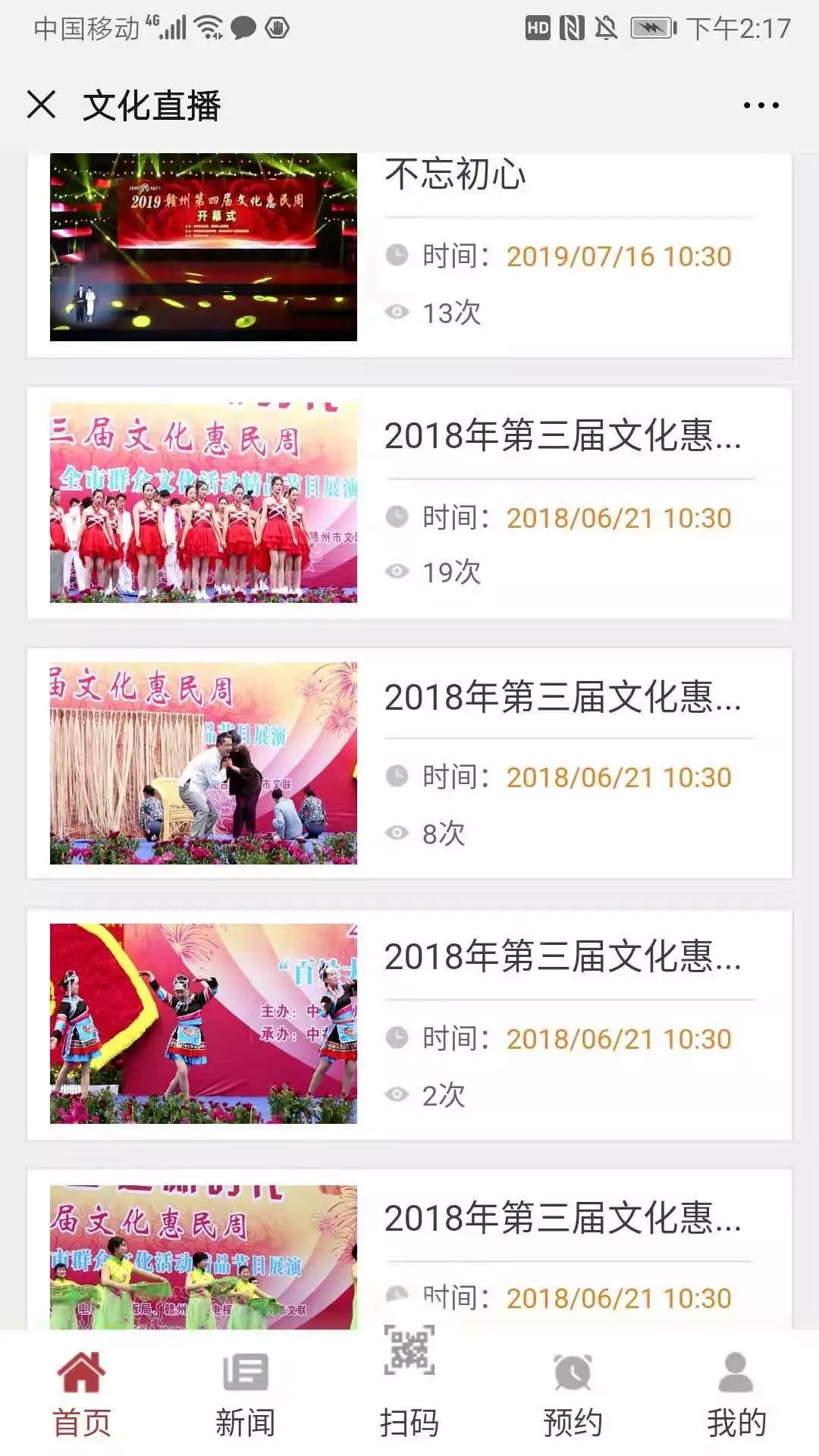Switch to the 预约 tab

click(573, 1394)
